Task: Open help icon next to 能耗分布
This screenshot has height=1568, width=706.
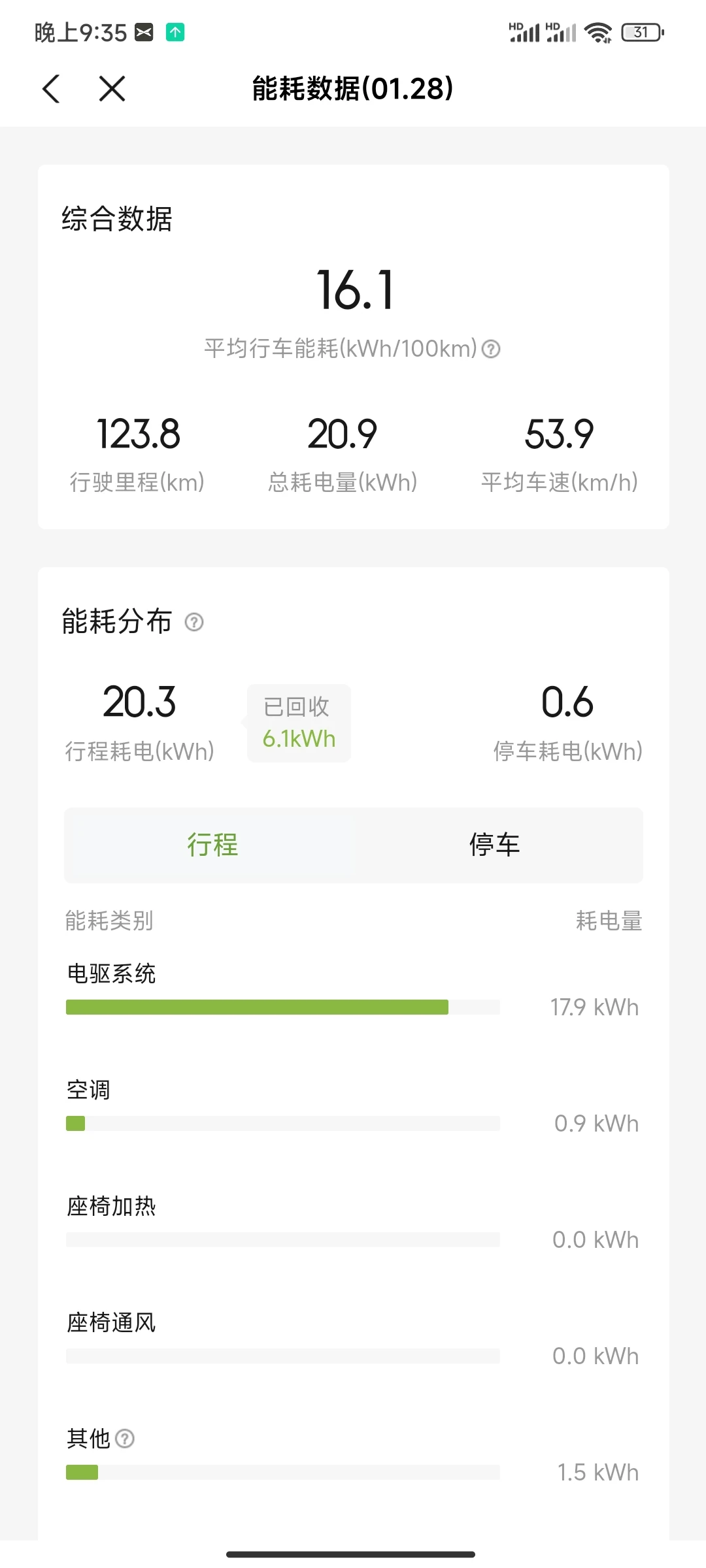Action: 194,621
